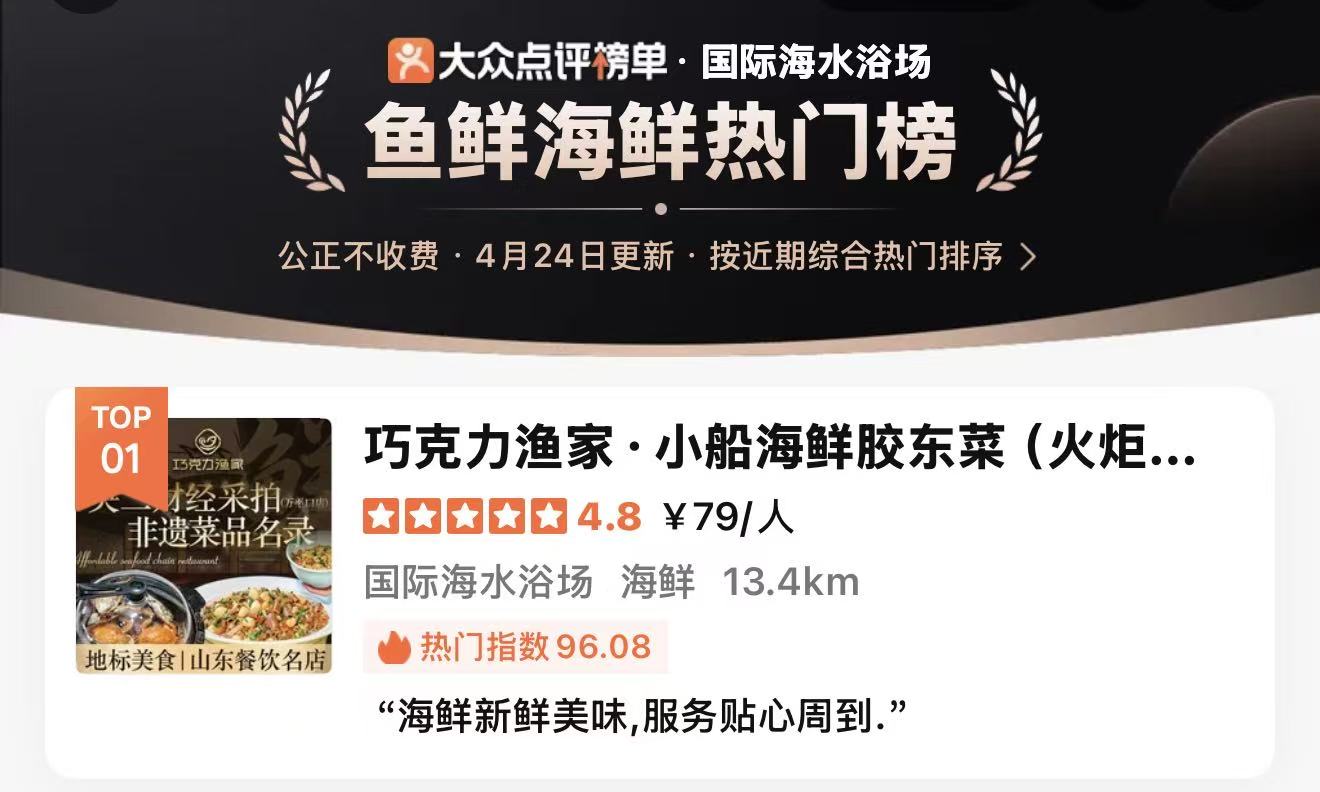Open ranking rules via 按近期综合热门排序 chevron
Screen dimensions: 1320x792
(x=1026, y=258)
